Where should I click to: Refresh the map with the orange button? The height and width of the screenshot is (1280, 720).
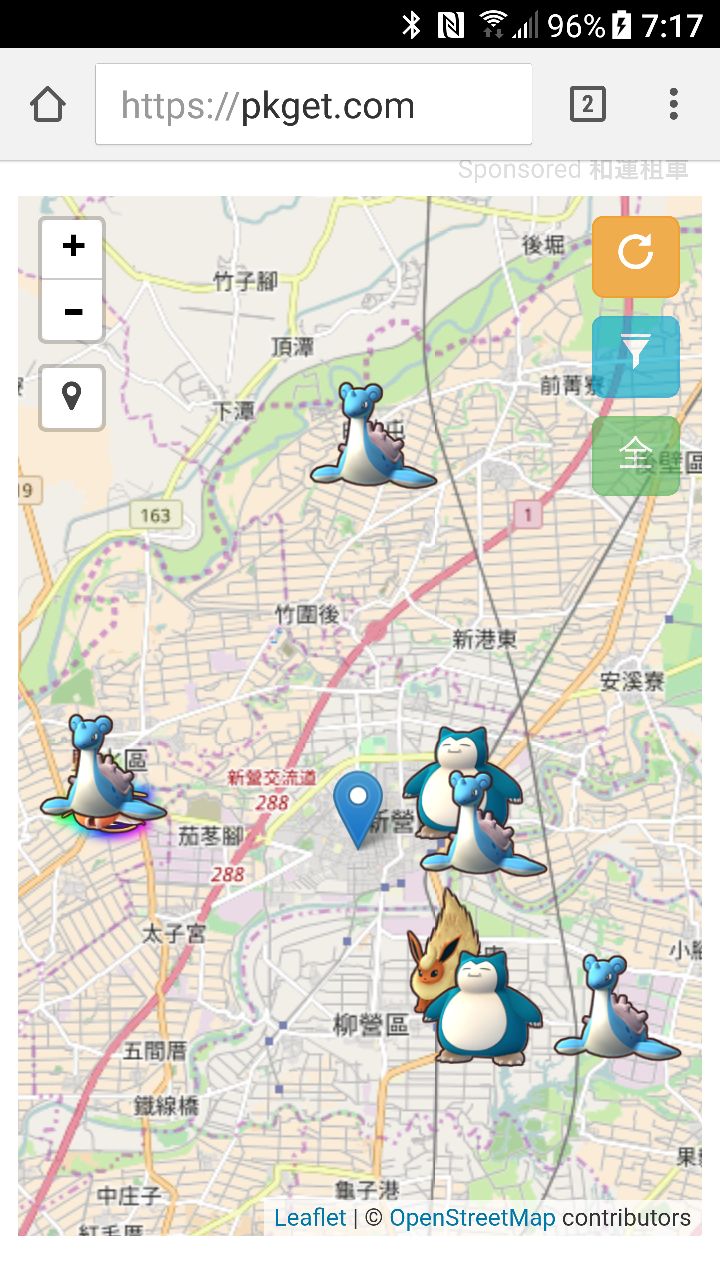[x=635, y=256]
